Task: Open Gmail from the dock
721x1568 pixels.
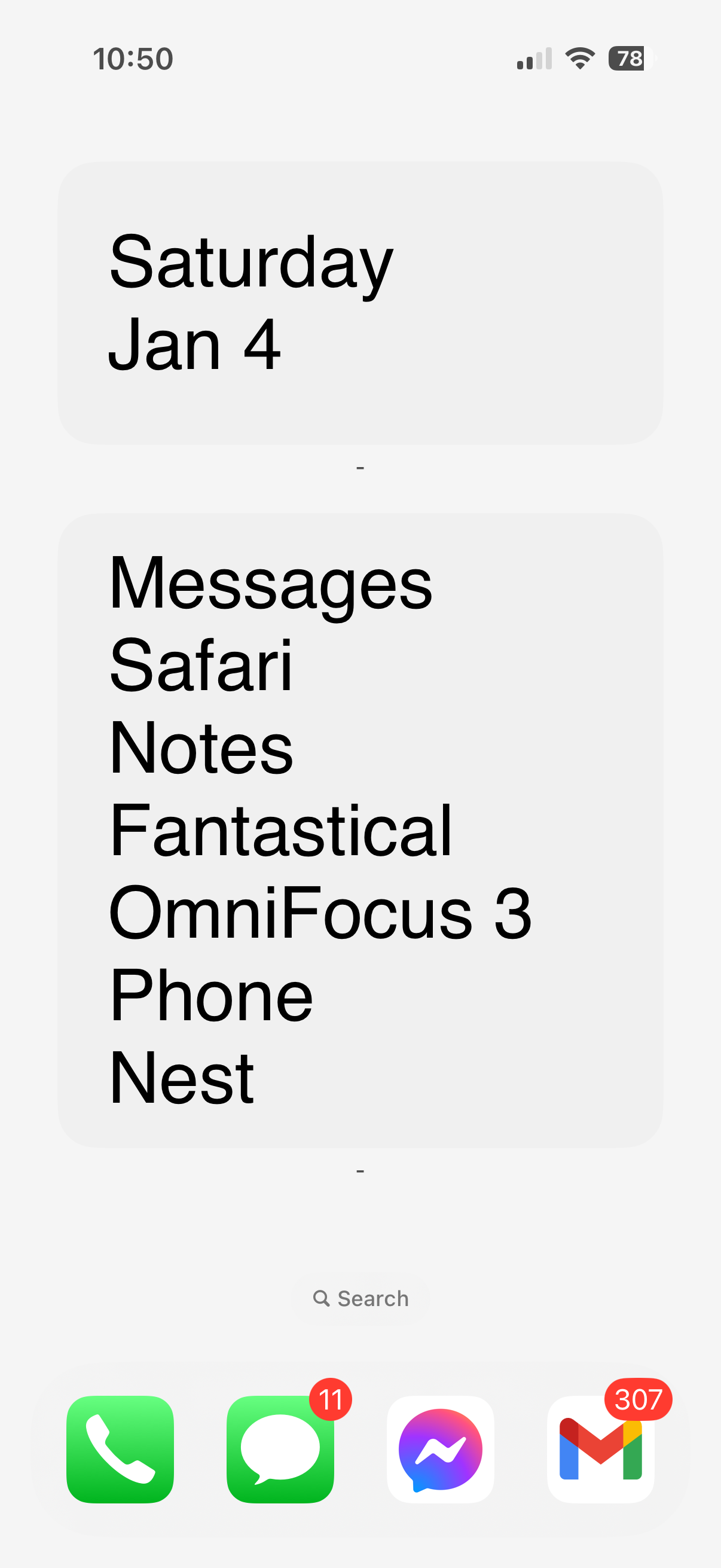Action: click(600, 1448)
